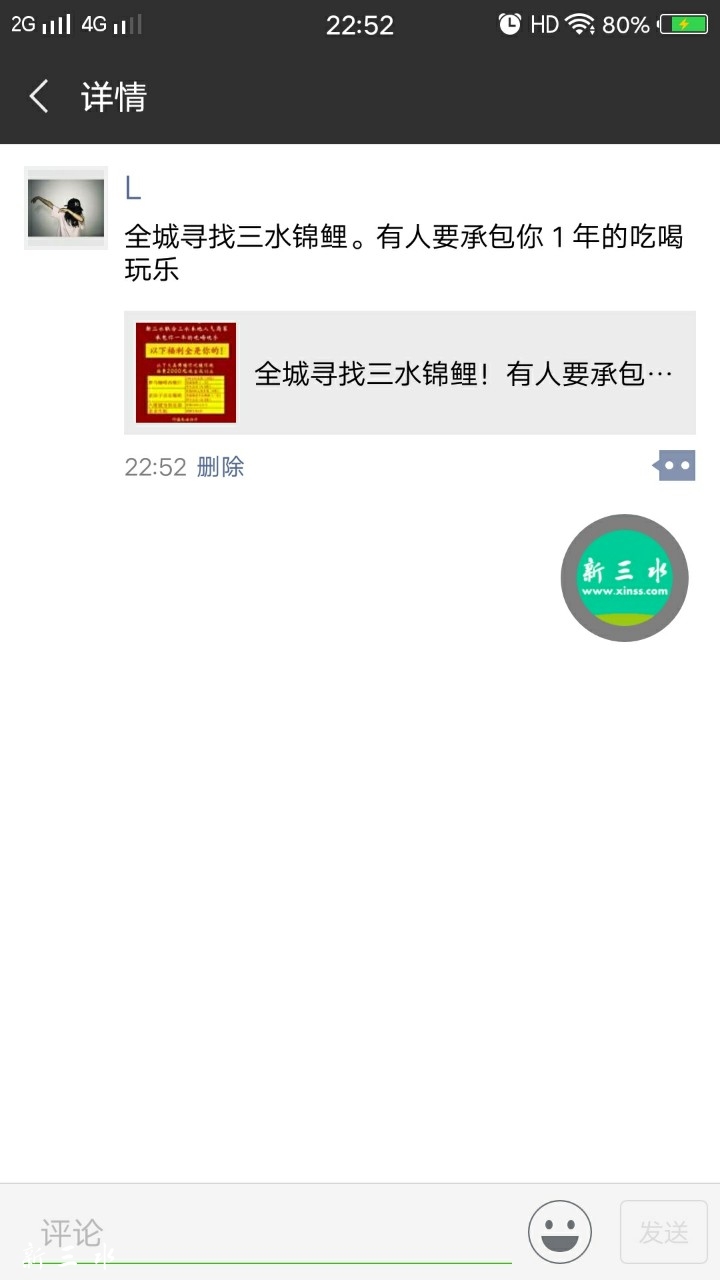Open the like and comment popup icon
The image size is (720, 1280).
[x=674, y=465]
